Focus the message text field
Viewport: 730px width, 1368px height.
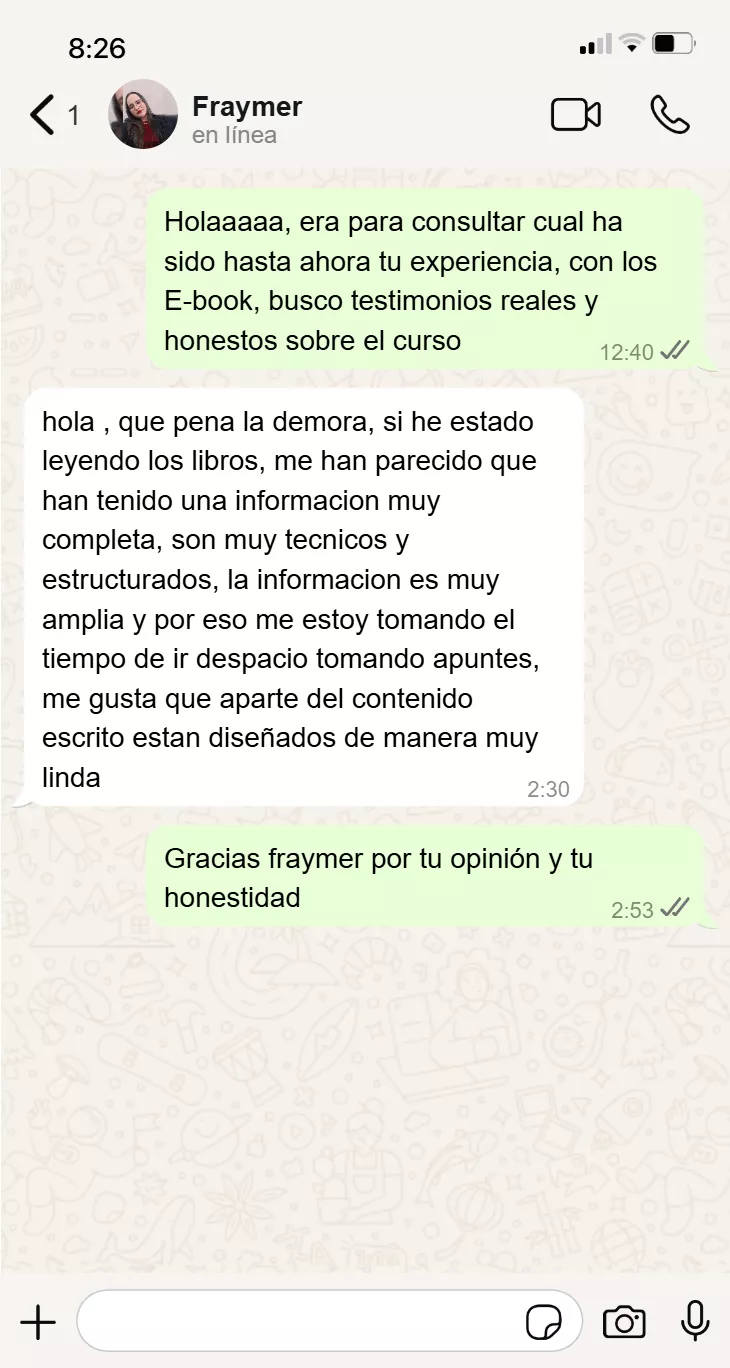[300, 1322]
